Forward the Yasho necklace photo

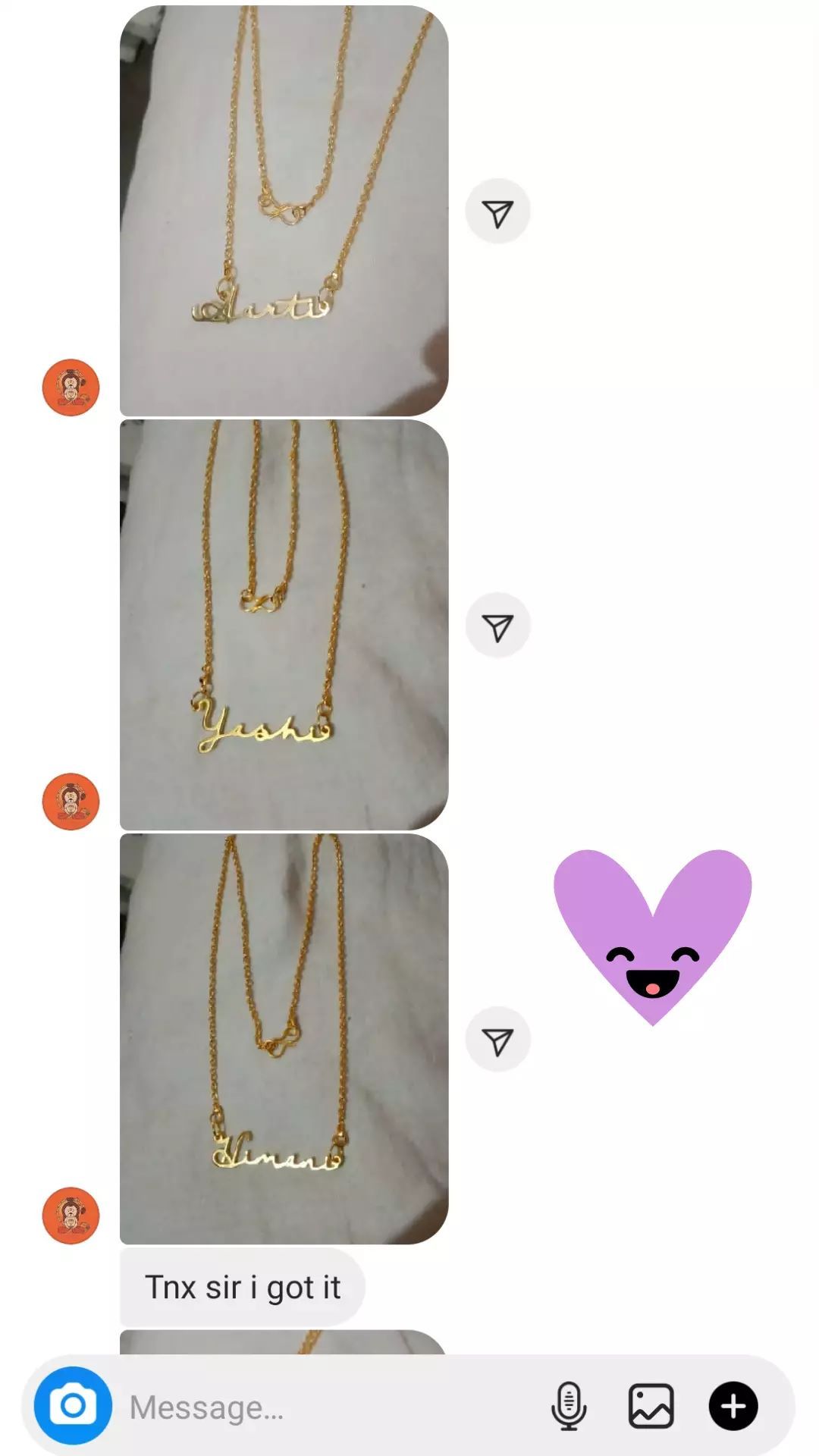coord(497,626)
